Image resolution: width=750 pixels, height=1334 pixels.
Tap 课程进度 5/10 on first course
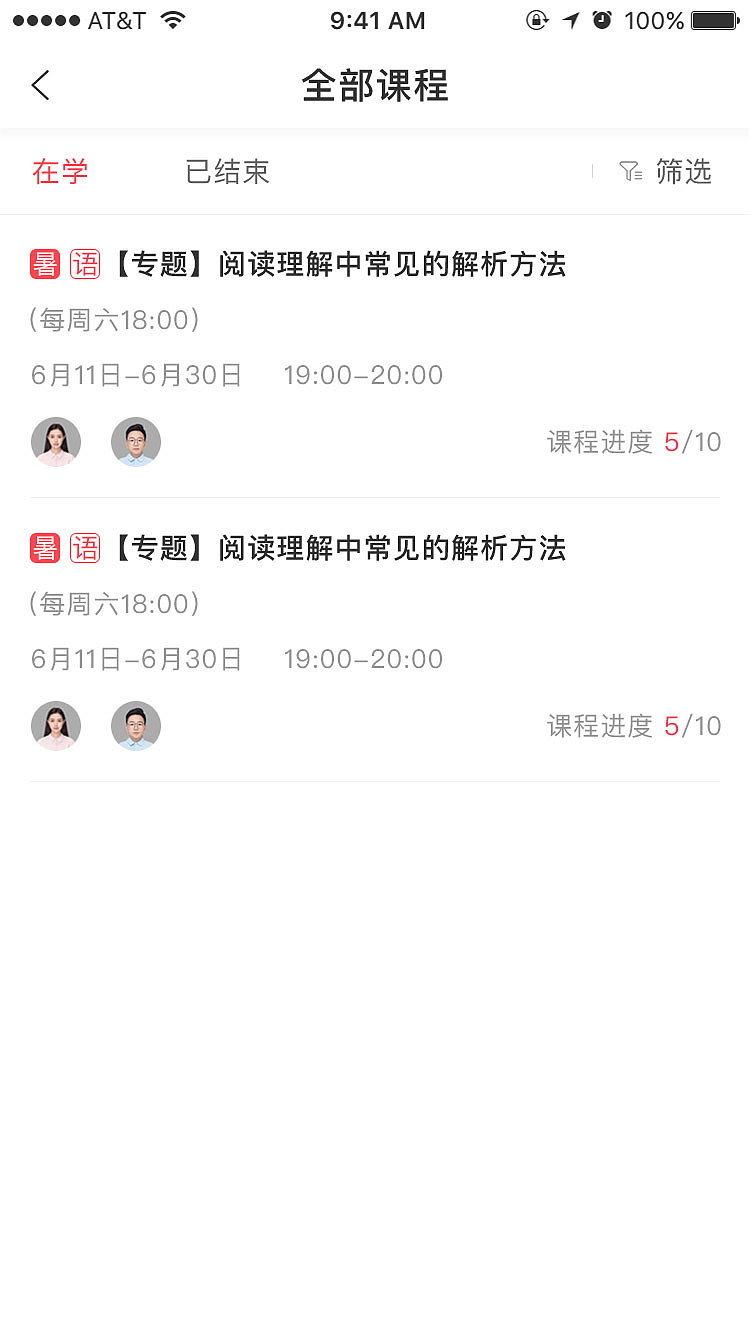click(634, 441)
